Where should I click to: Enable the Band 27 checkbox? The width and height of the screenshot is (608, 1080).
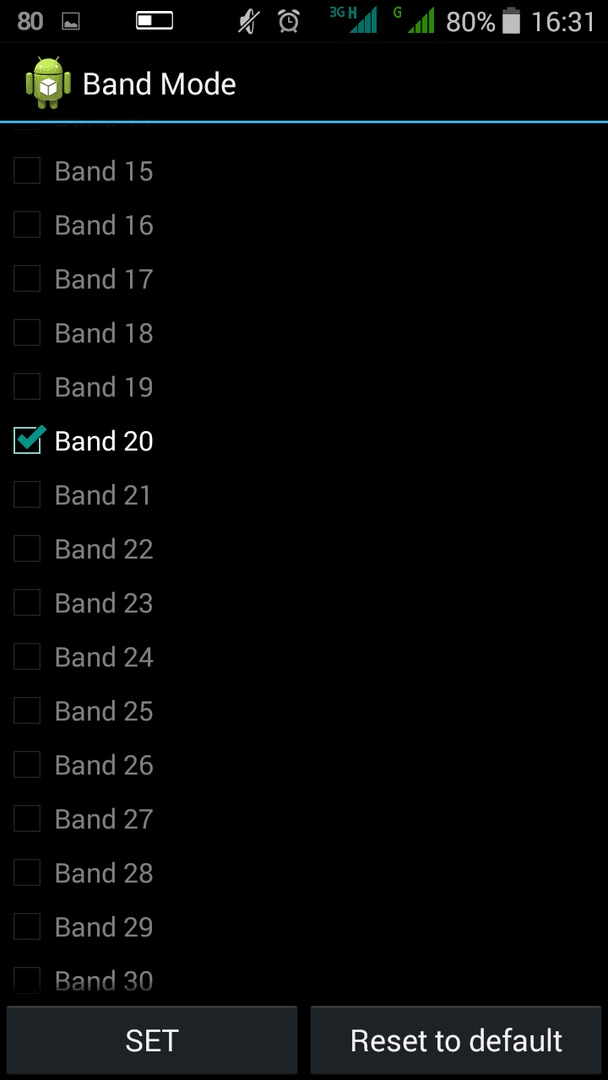coord(27,819)
